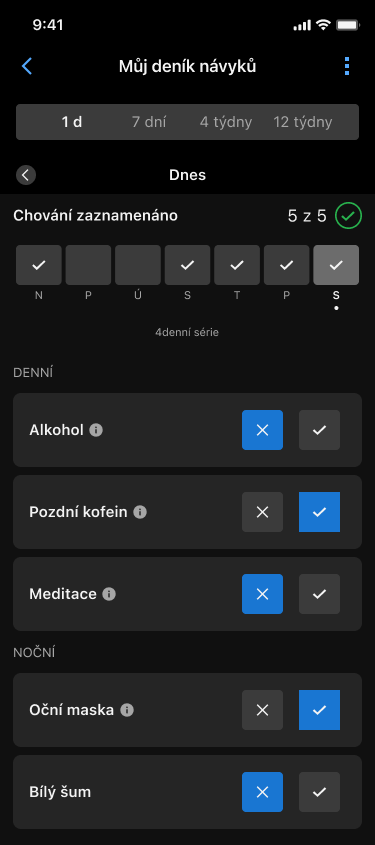Mark Pozdní kofein as no with X
This screenshot has height=845, width=375.
(x=262, y=512)
